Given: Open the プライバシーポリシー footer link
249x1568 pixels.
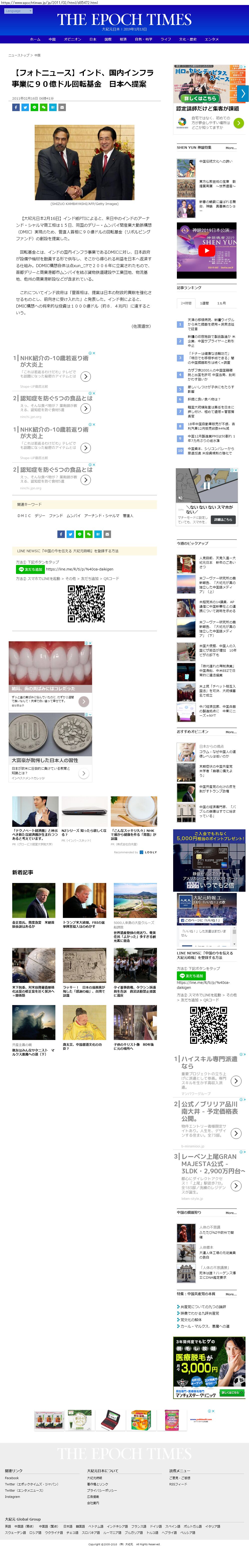Looking at the screenshot, I should tap(102, 1490).
